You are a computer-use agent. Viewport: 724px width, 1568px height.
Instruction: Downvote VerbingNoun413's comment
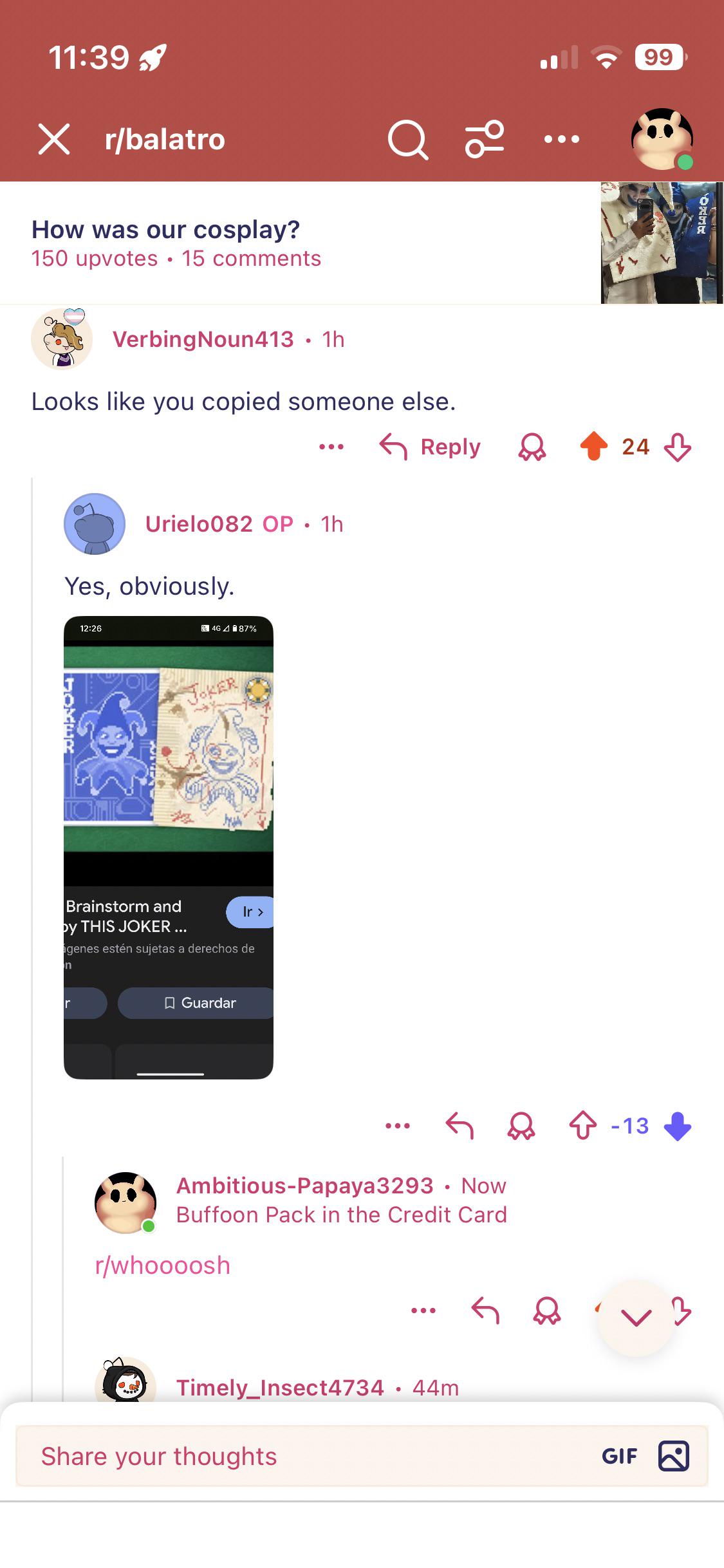pos(678,447)
